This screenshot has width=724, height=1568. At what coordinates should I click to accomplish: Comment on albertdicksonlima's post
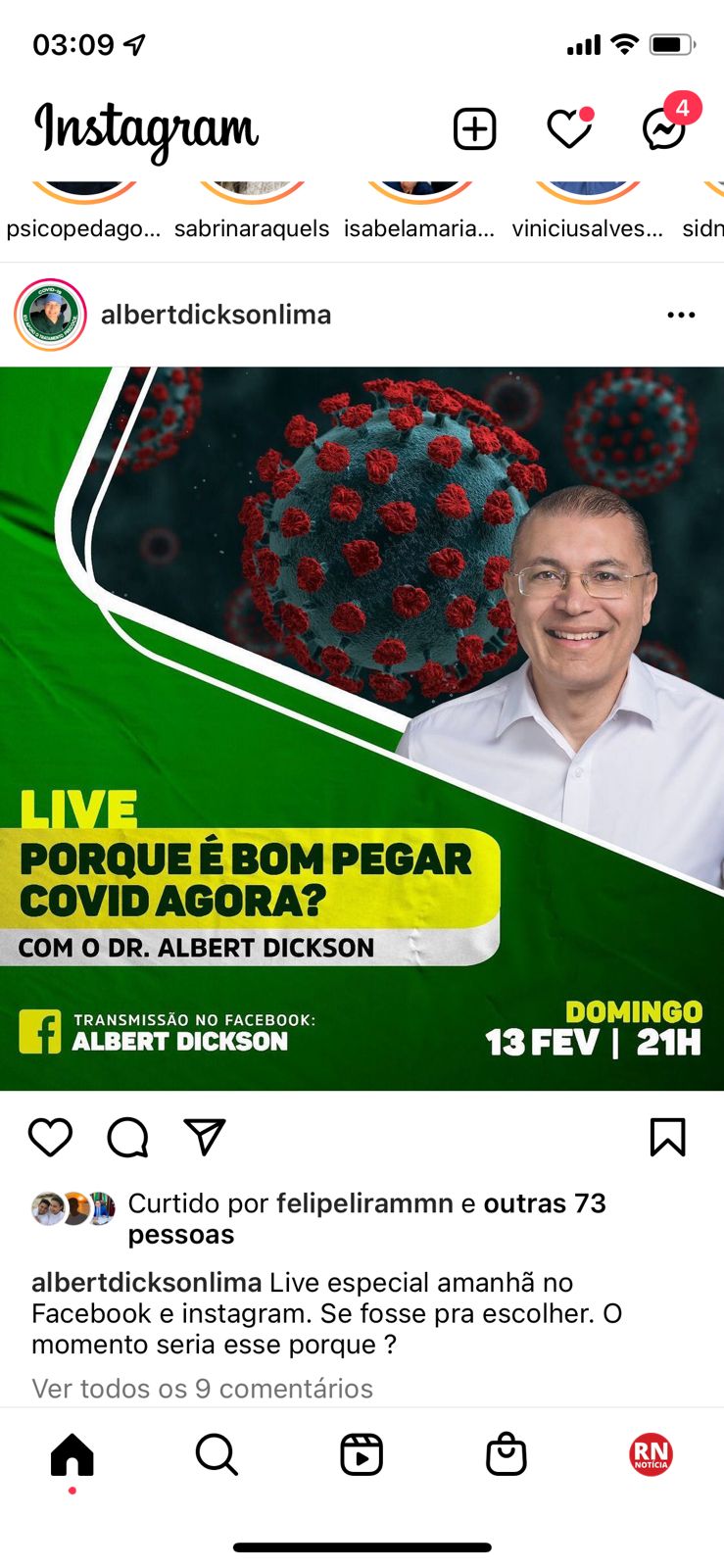(x=127, y=1137)
